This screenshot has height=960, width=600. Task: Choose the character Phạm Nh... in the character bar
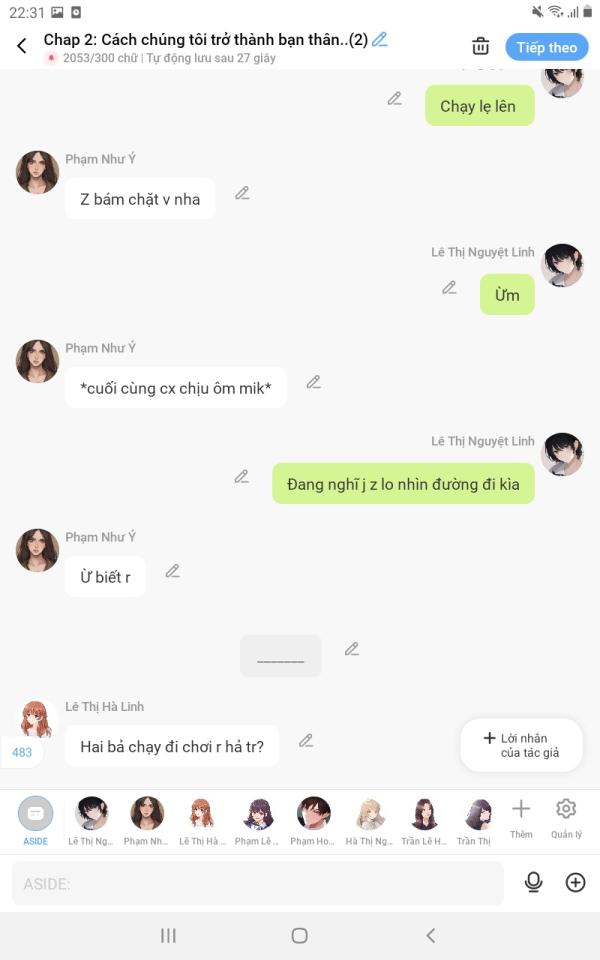tap(147, 820)
